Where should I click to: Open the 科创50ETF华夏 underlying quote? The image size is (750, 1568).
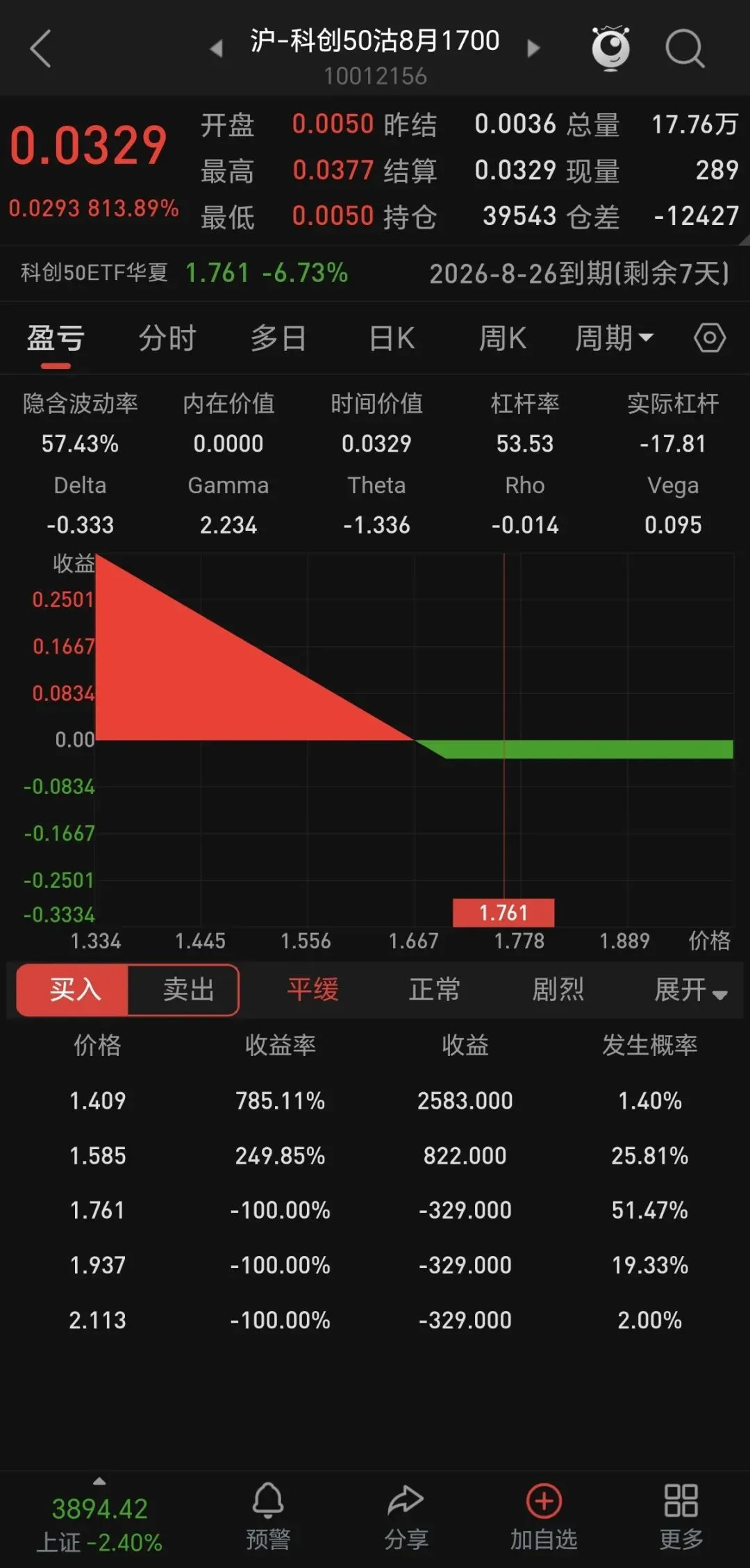click(x=184, y=273)
